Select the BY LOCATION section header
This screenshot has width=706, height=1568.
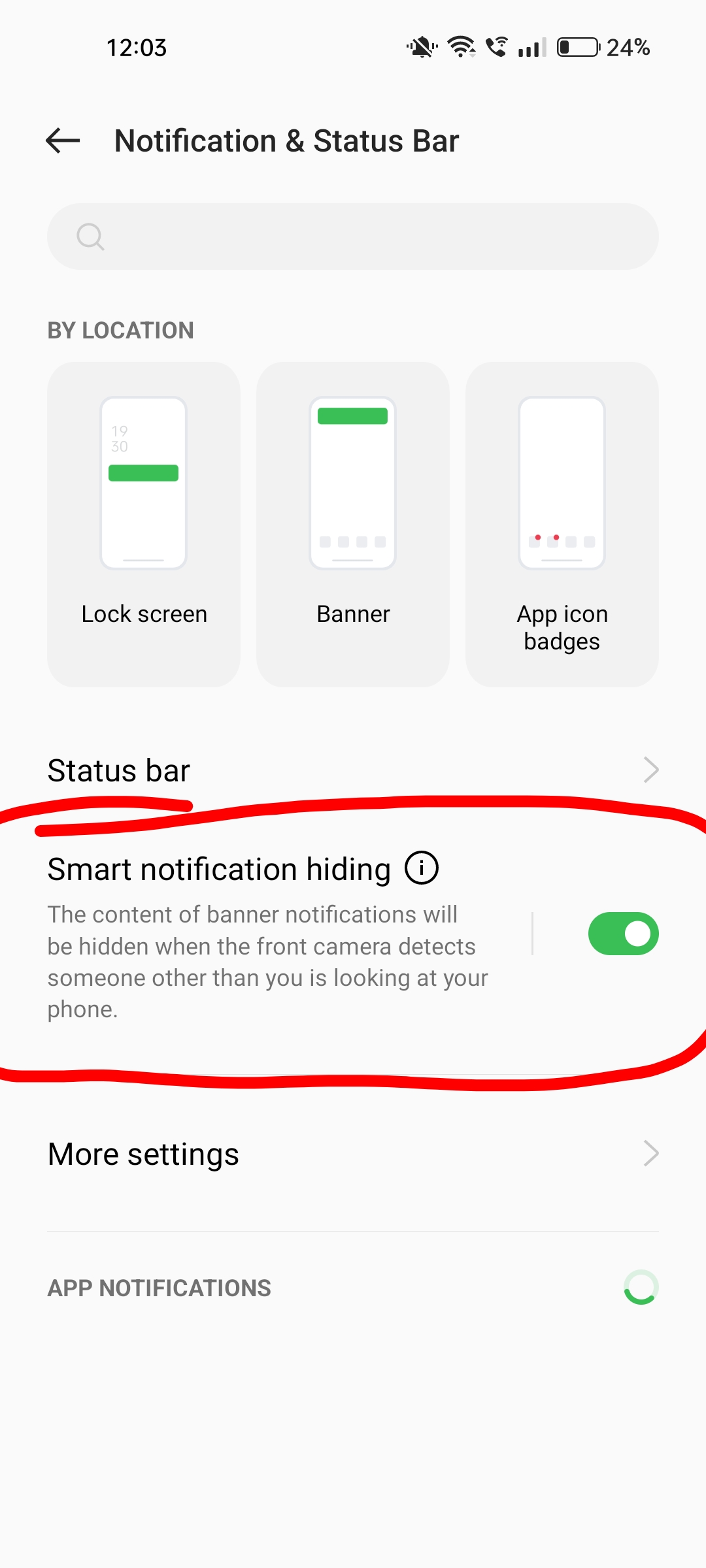click(120, 330)
